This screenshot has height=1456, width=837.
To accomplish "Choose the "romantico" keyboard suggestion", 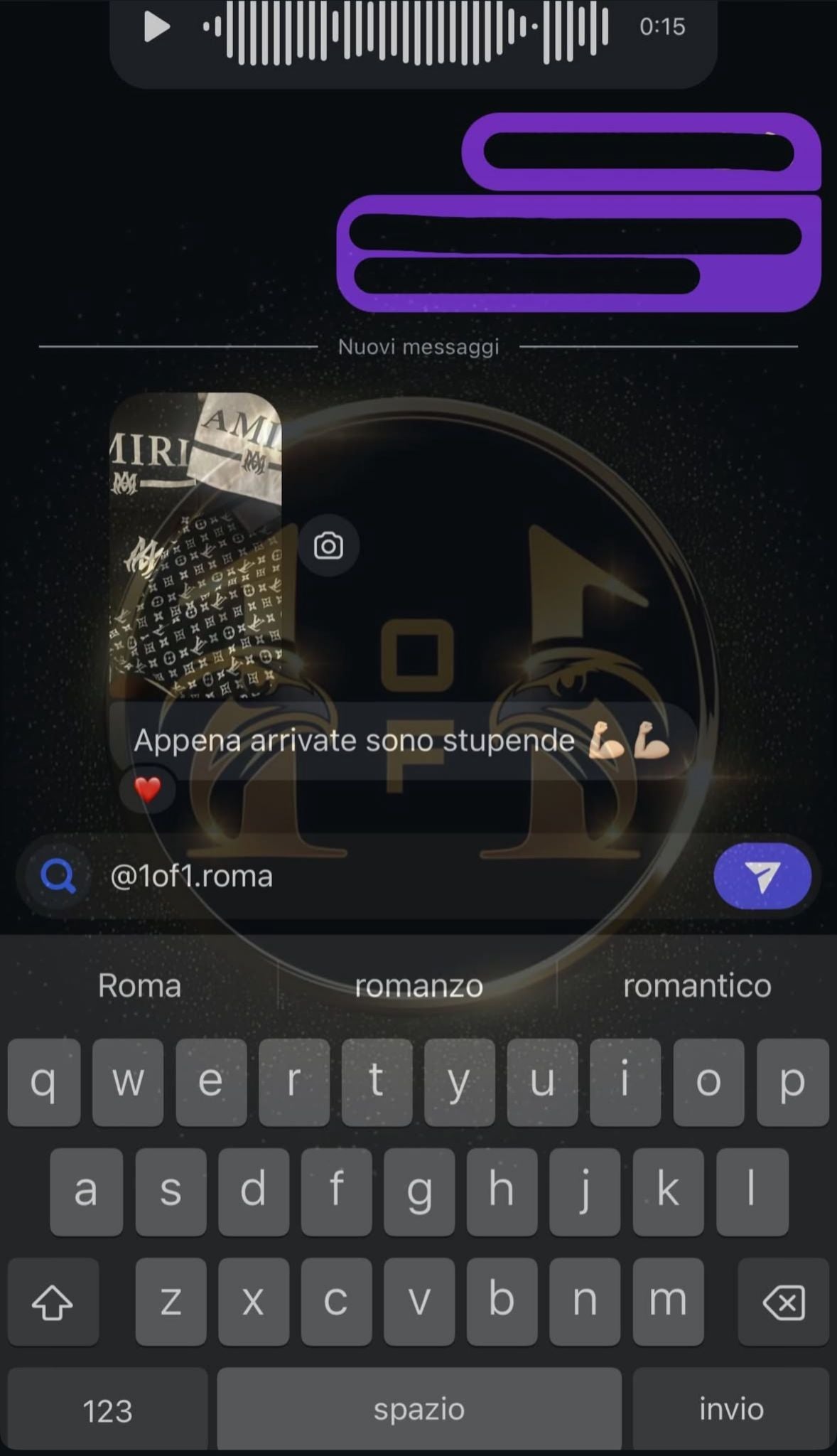I will coord(697,985).
